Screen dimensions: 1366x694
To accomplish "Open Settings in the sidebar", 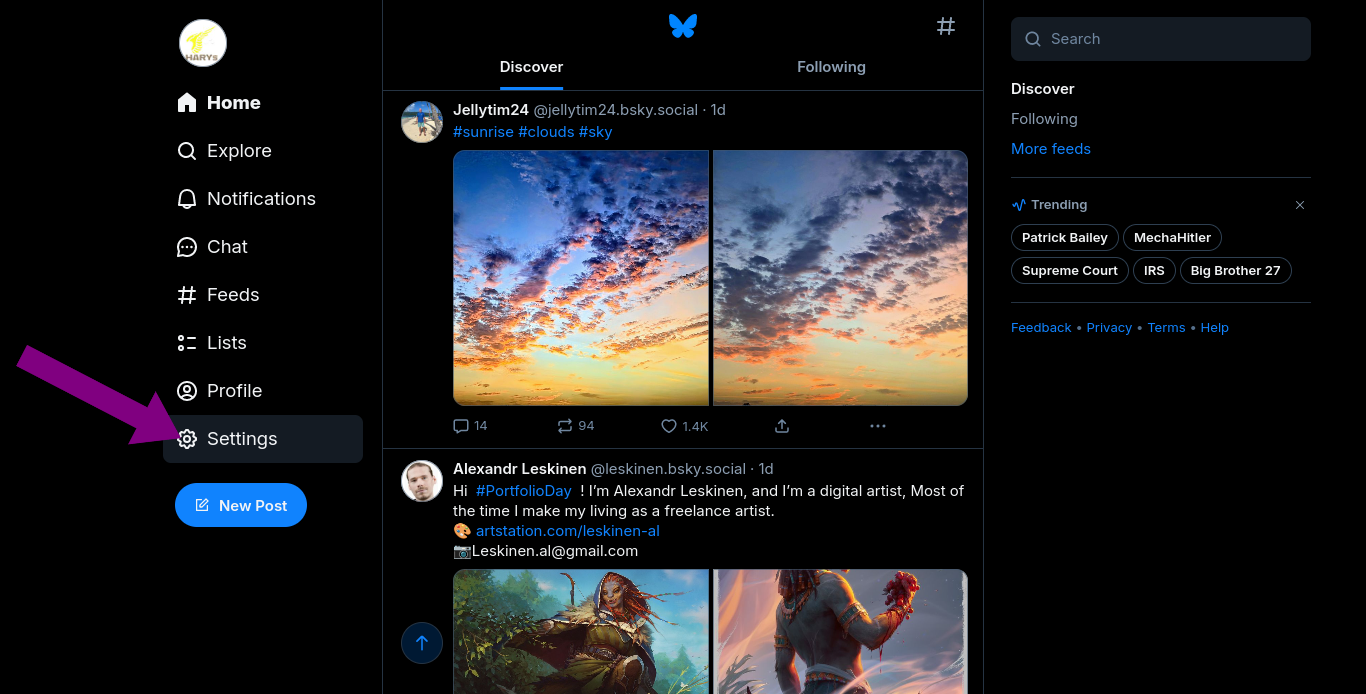I will click(x=241, y=439).
